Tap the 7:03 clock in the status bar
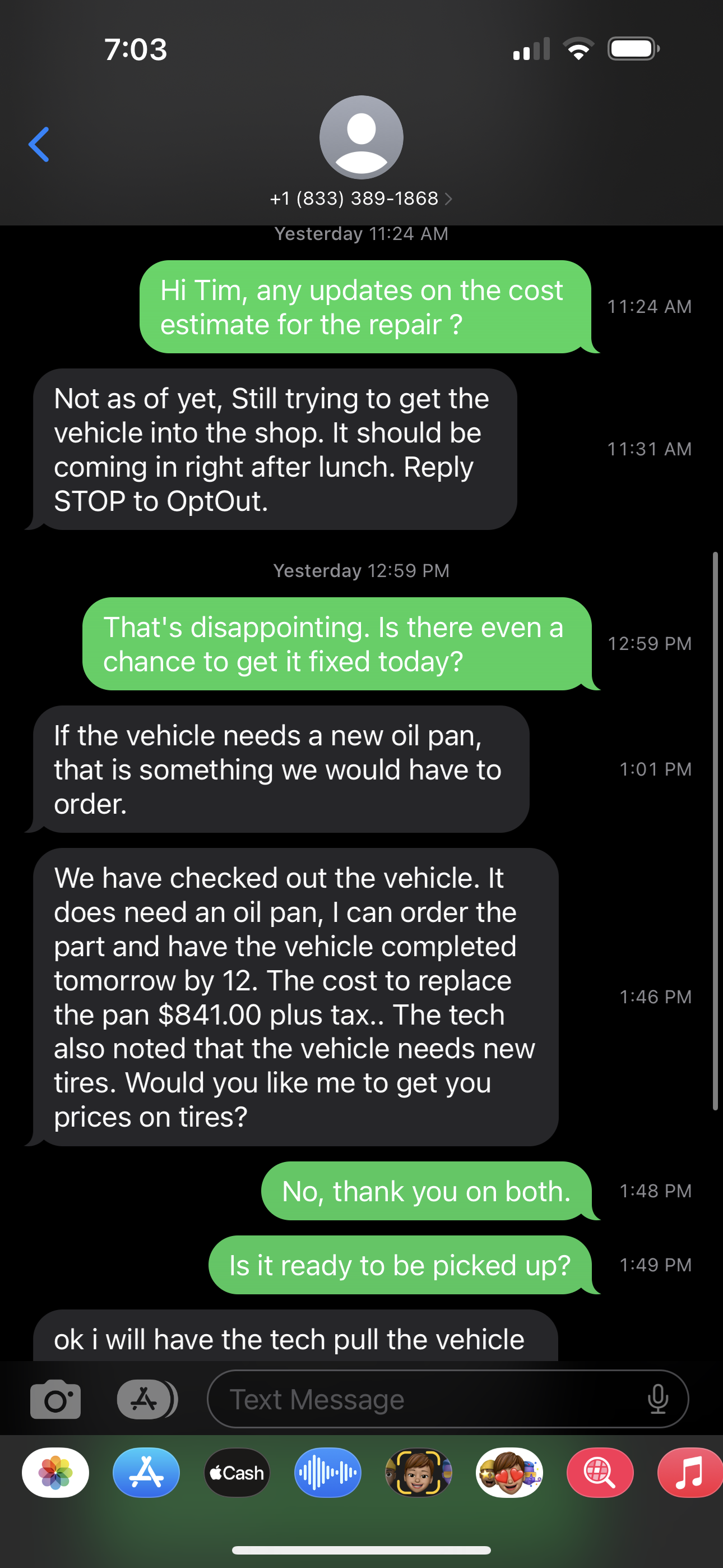Image resolution: width=723 pixels, height=1568 pixels. point(135,50)
